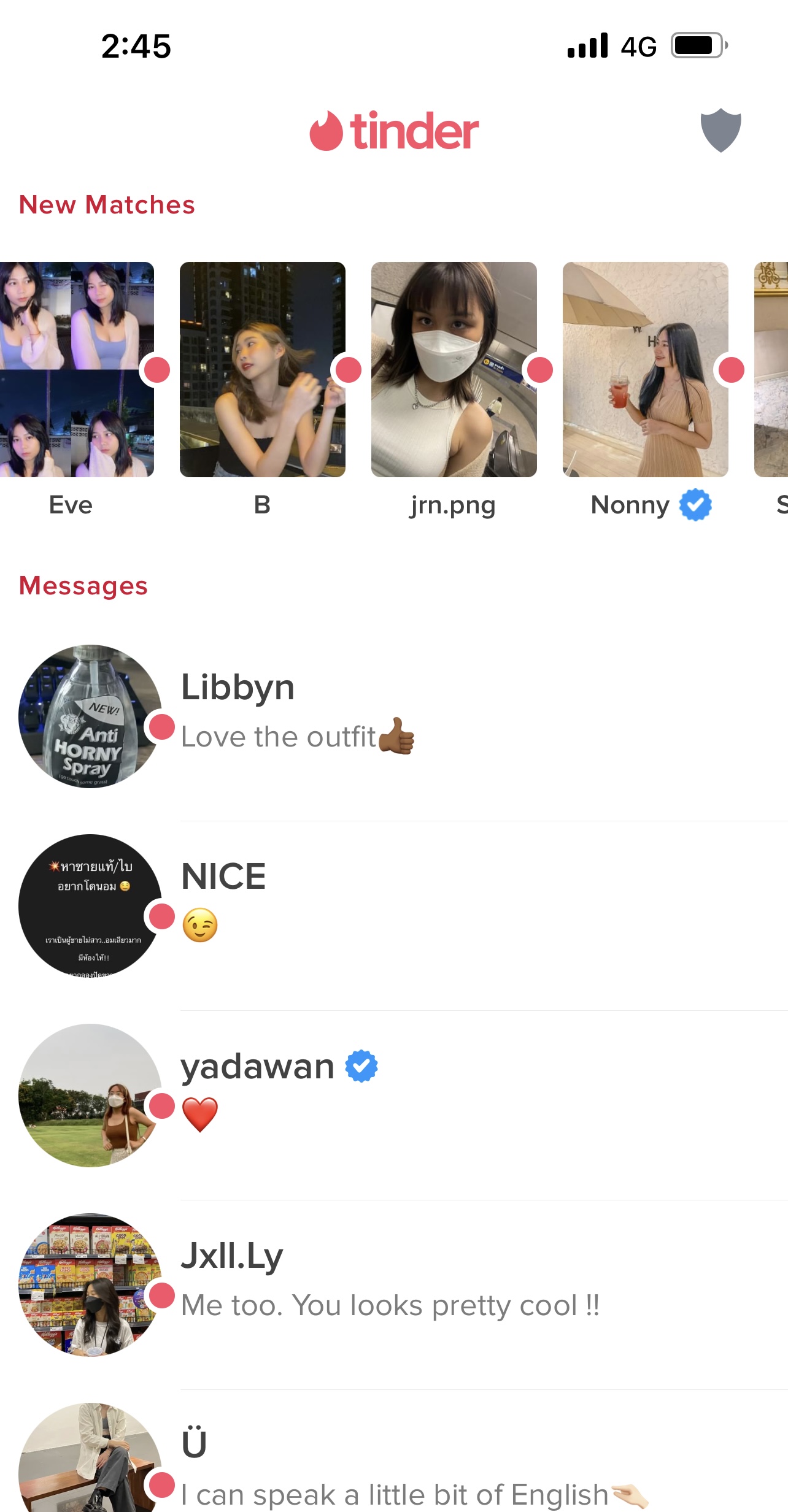The image size is (788, 1512).
Task: Open new match Nonny
Action: pos(645,369)
